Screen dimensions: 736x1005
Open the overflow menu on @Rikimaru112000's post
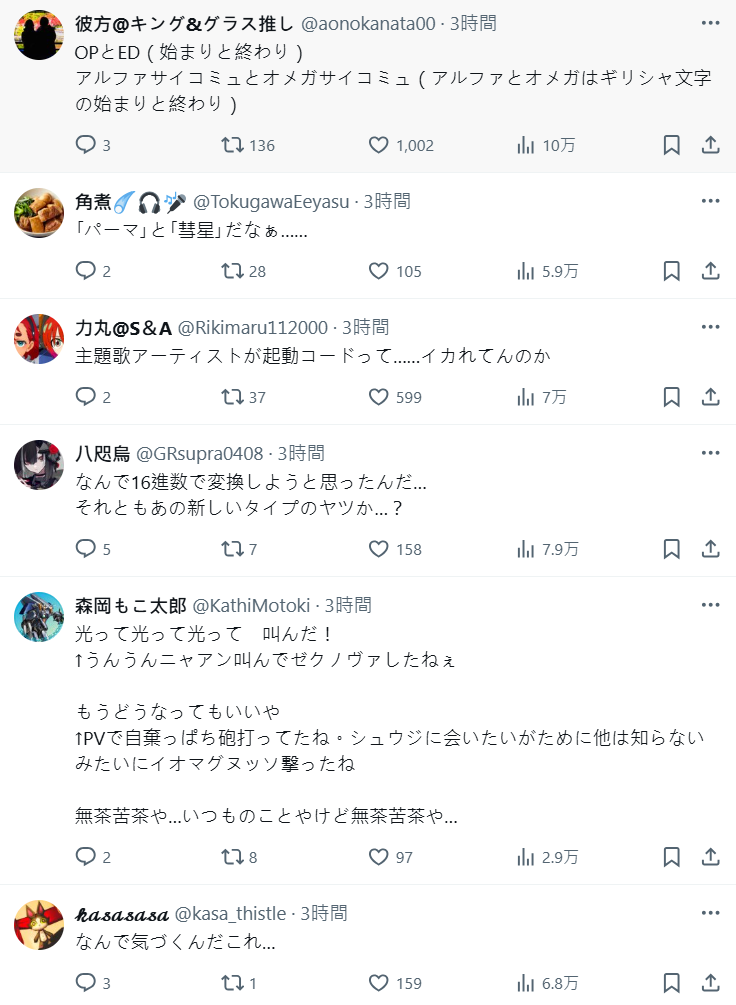(x=710, y=327)
